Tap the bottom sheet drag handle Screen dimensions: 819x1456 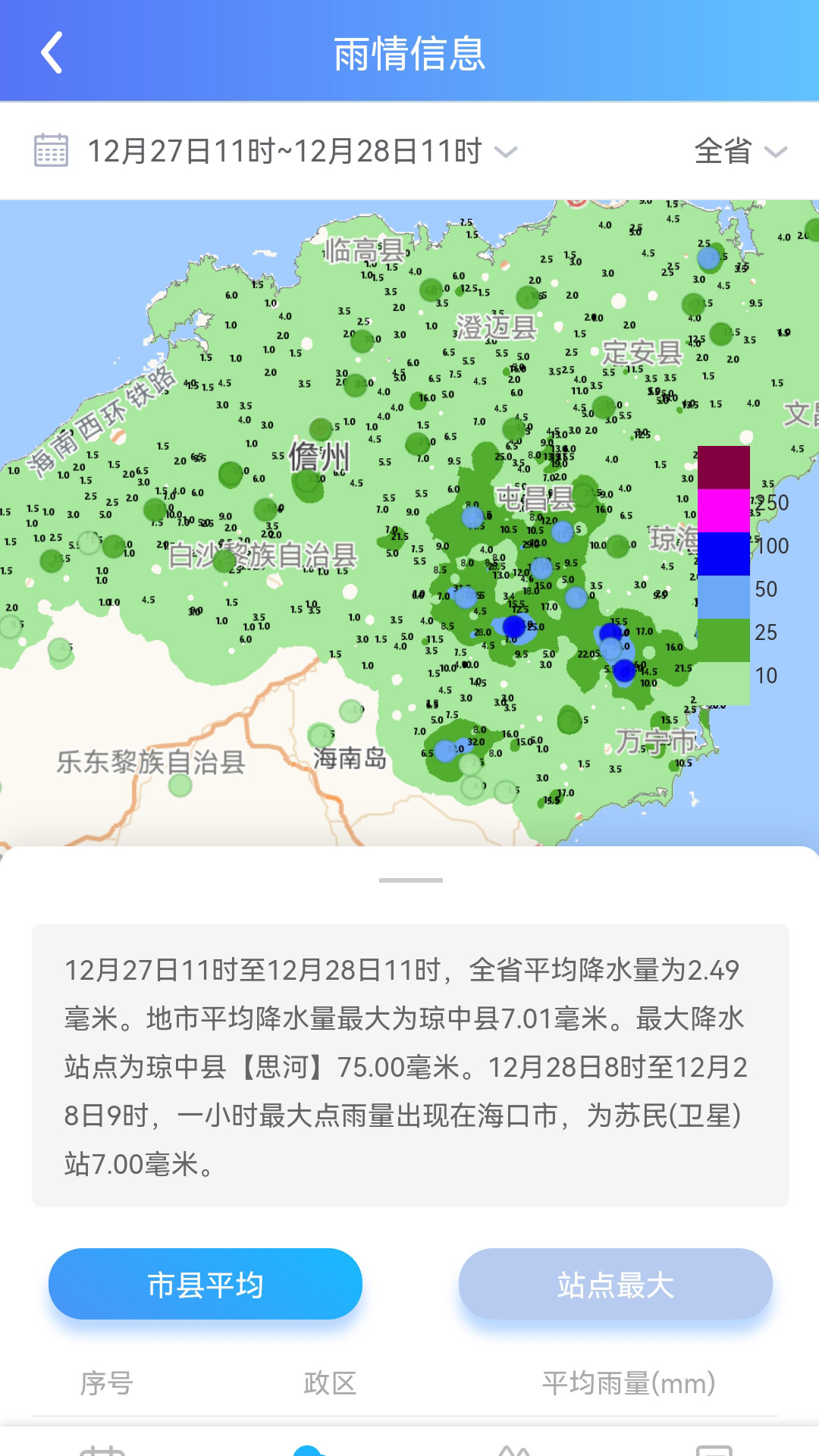(410, 880)
